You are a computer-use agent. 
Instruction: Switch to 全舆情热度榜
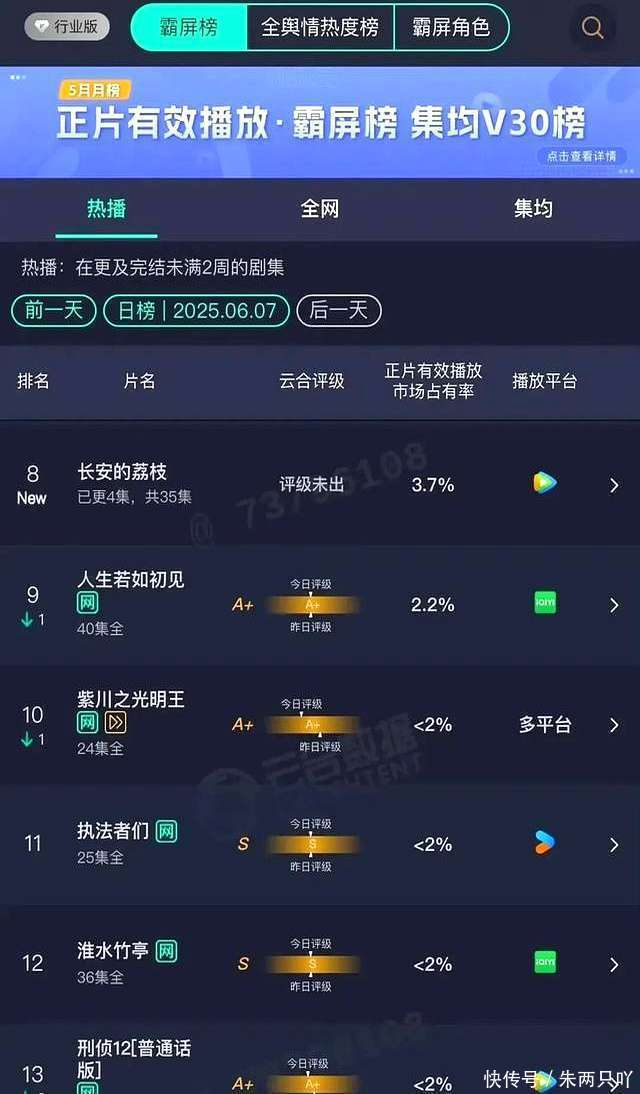320,27
